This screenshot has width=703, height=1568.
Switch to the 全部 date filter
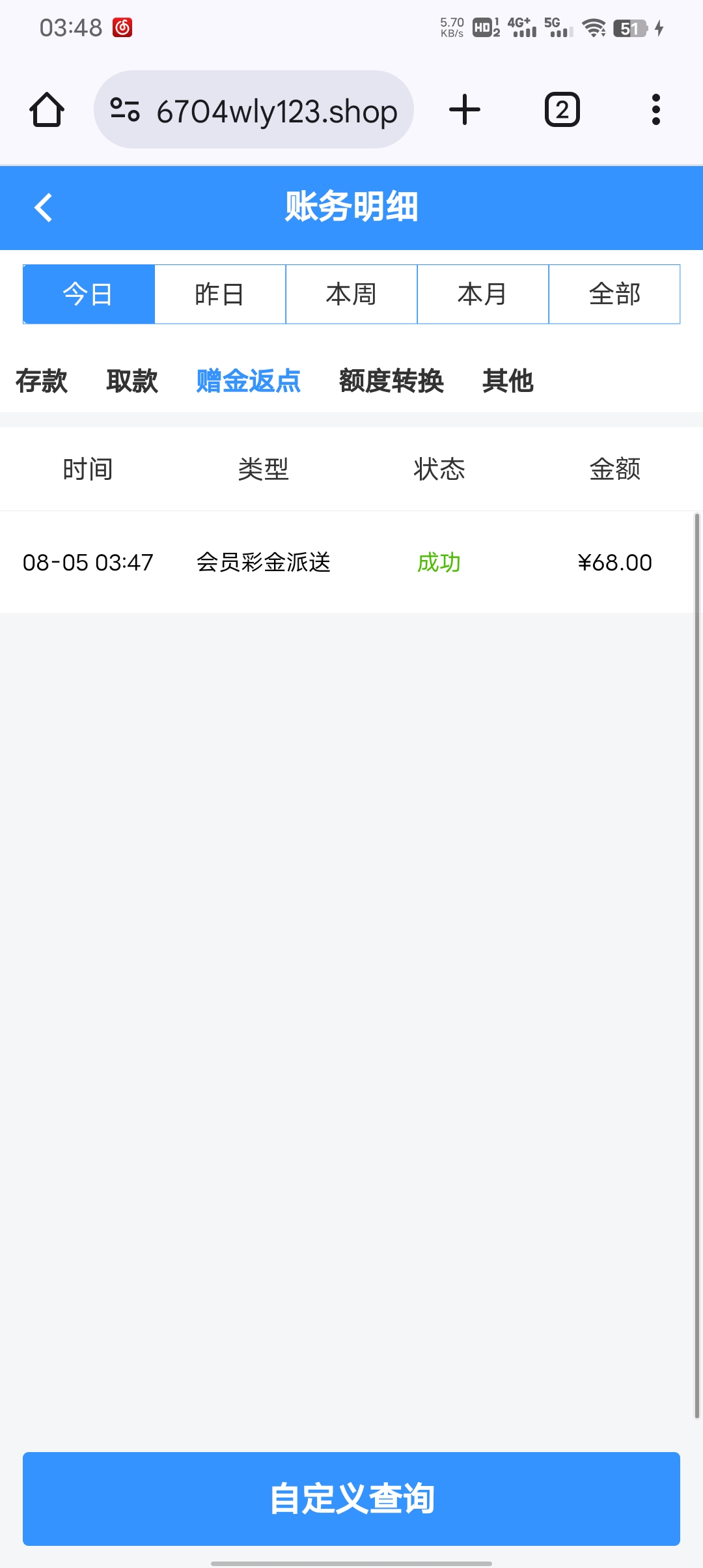coord(614,294)
